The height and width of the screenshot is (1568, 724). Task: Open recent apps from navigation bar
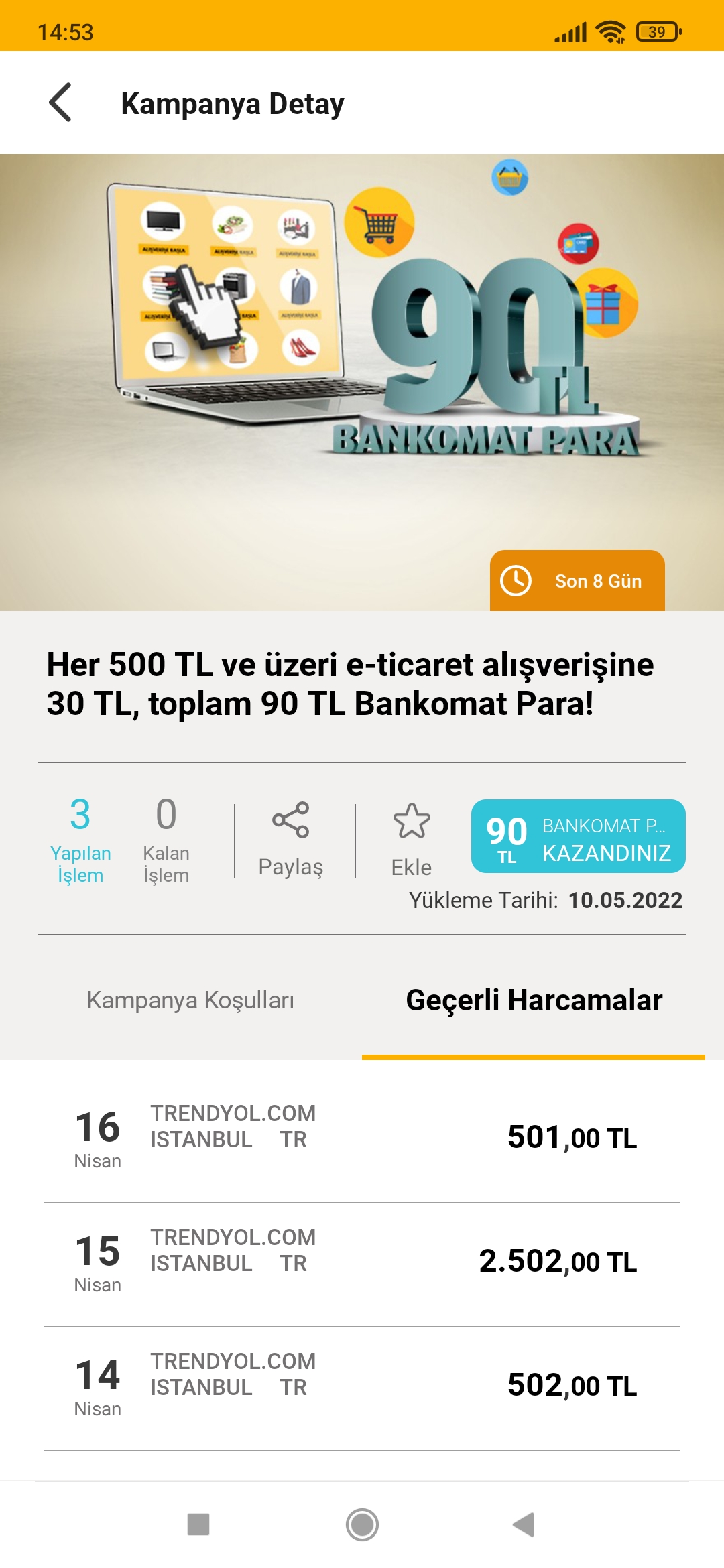tap(198, 1524)
